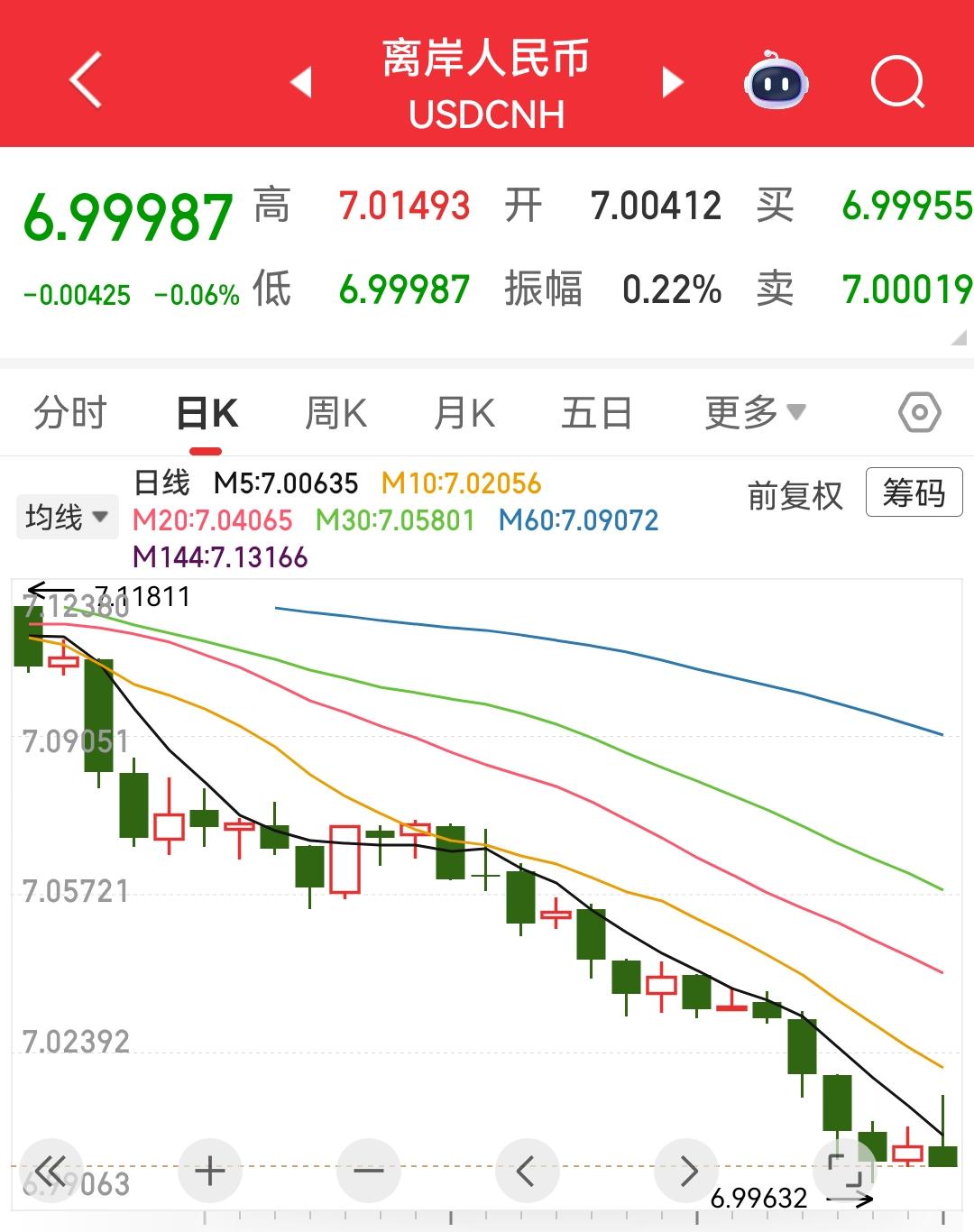This screenshot has height=1232, width=974.
Task: Select the 月K monthly view
Action: pos(464,412)
